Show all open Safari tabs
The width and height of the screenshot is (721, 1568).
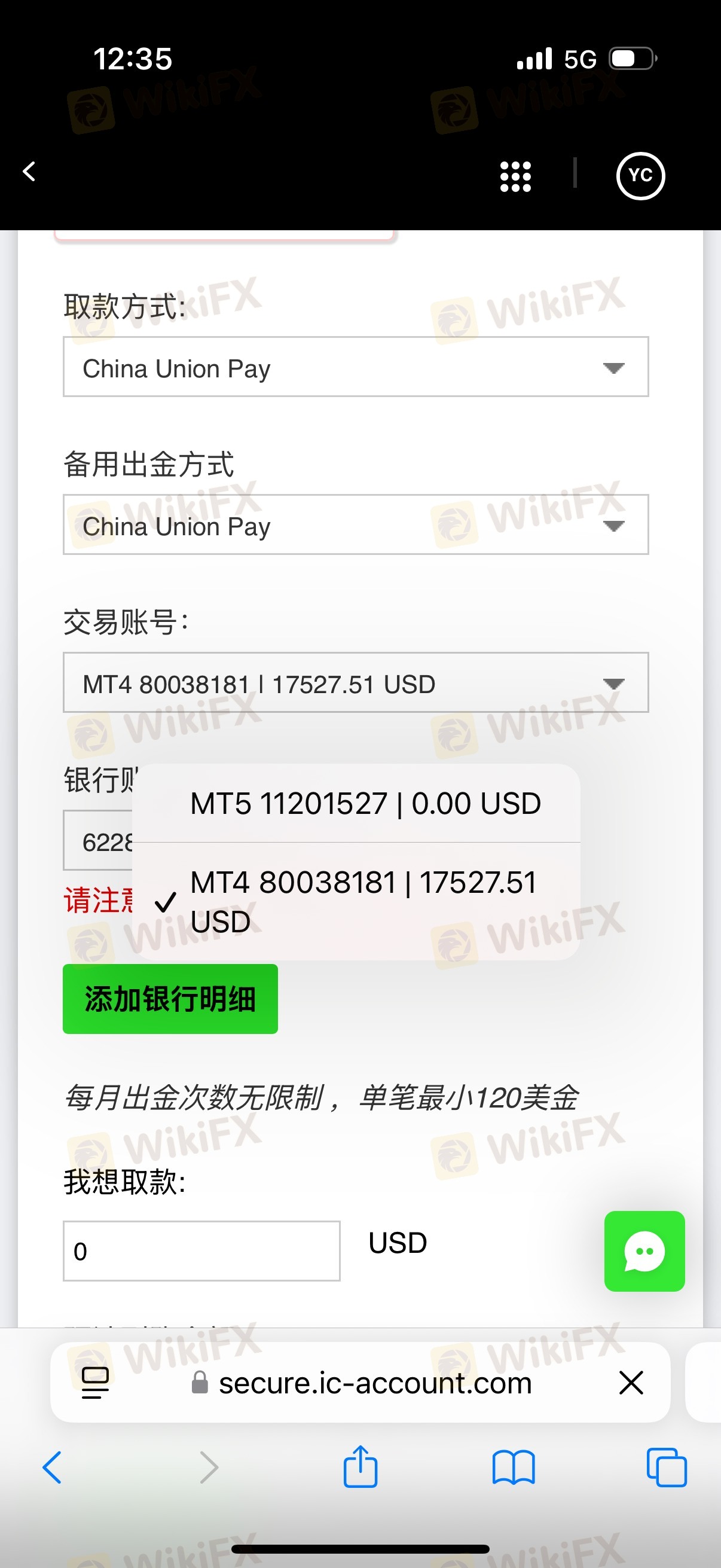pos(666,1468)
